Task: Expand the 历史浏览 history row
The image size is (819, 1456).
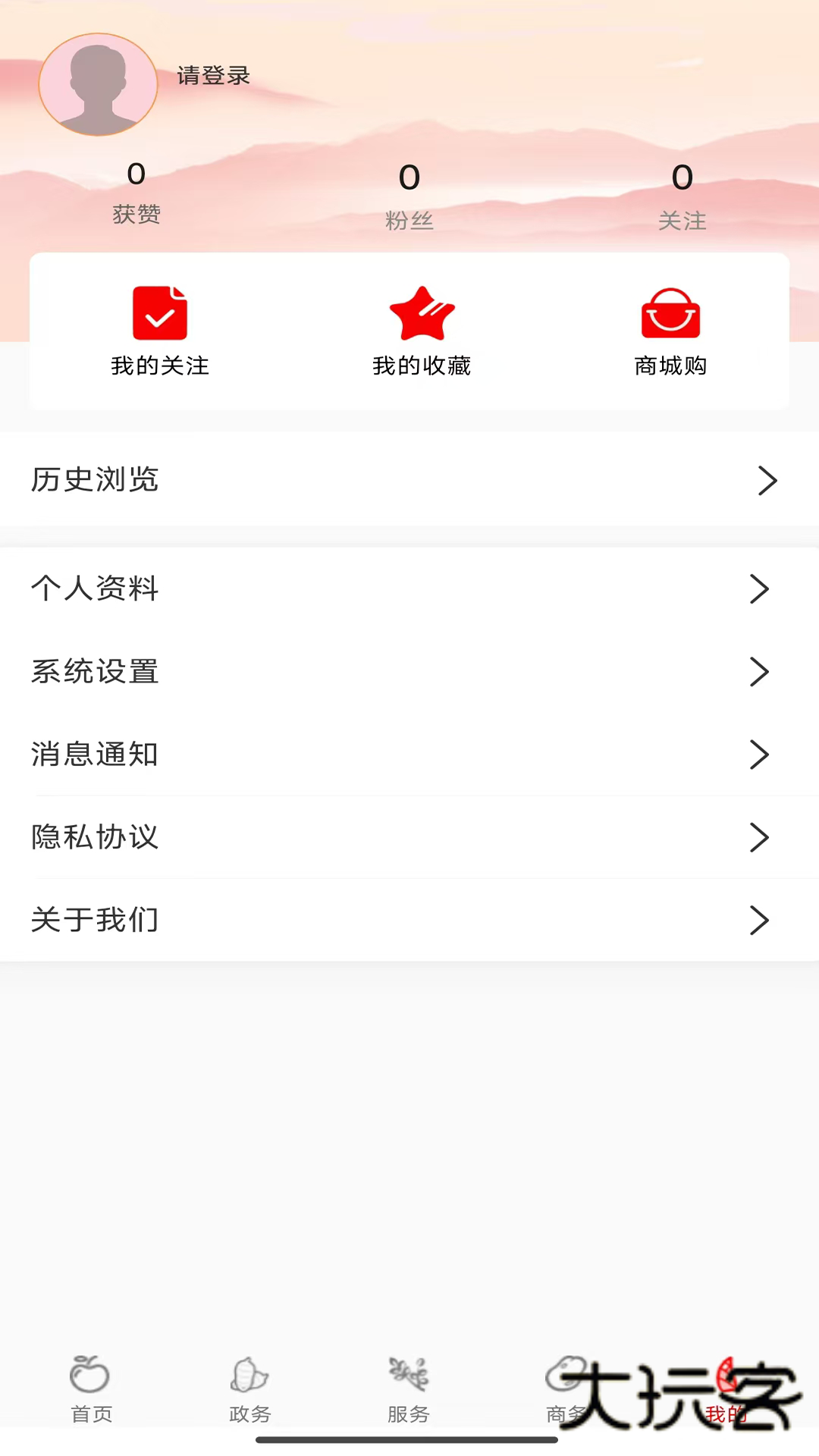Action: click(409, 480)
